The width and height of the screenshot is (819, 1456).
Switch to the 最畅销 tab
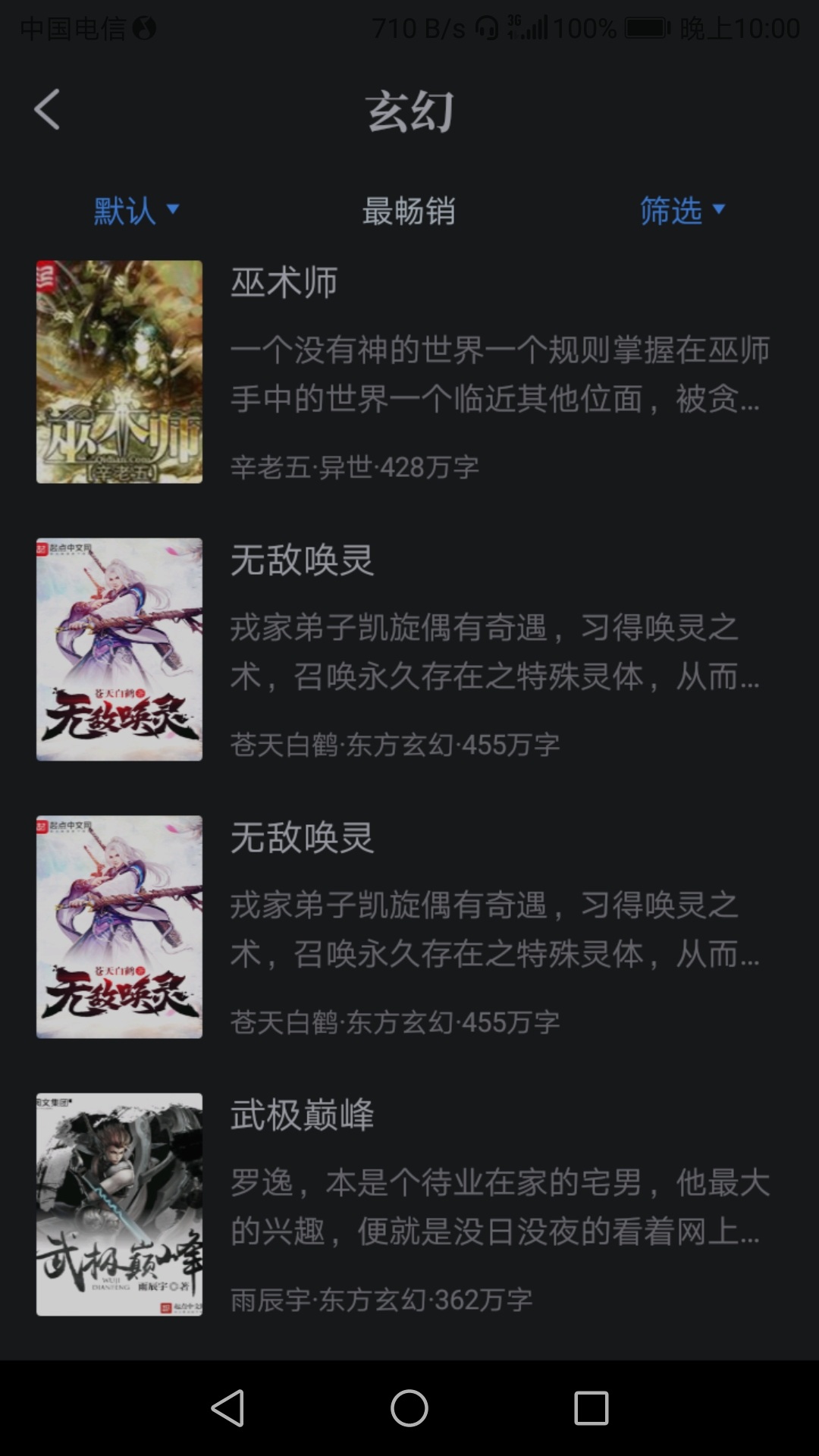pyautogui.click(x=409, y=211)
